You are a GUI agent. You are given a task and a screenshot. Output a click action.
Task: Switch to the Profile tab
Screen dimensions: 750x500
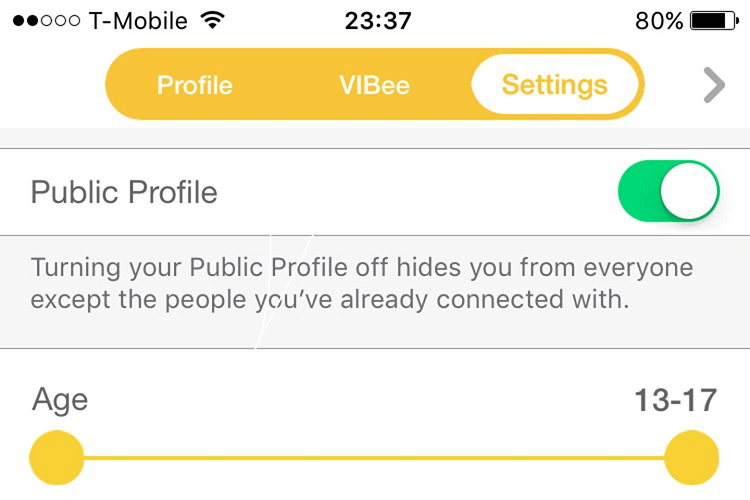pos(194,85)
